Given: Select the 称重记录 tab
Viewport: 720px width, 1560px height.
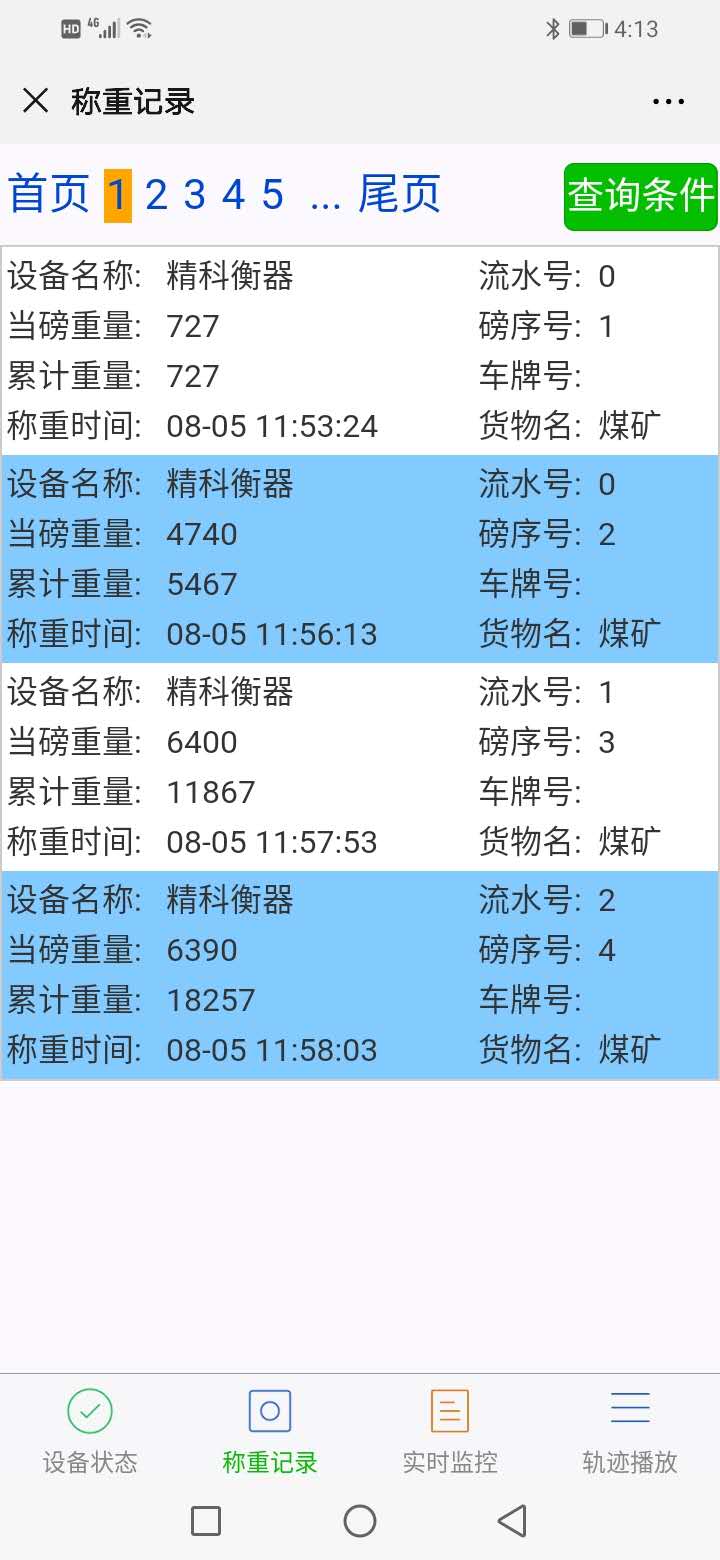Looking at the screenshot, I should point(270,1432).
